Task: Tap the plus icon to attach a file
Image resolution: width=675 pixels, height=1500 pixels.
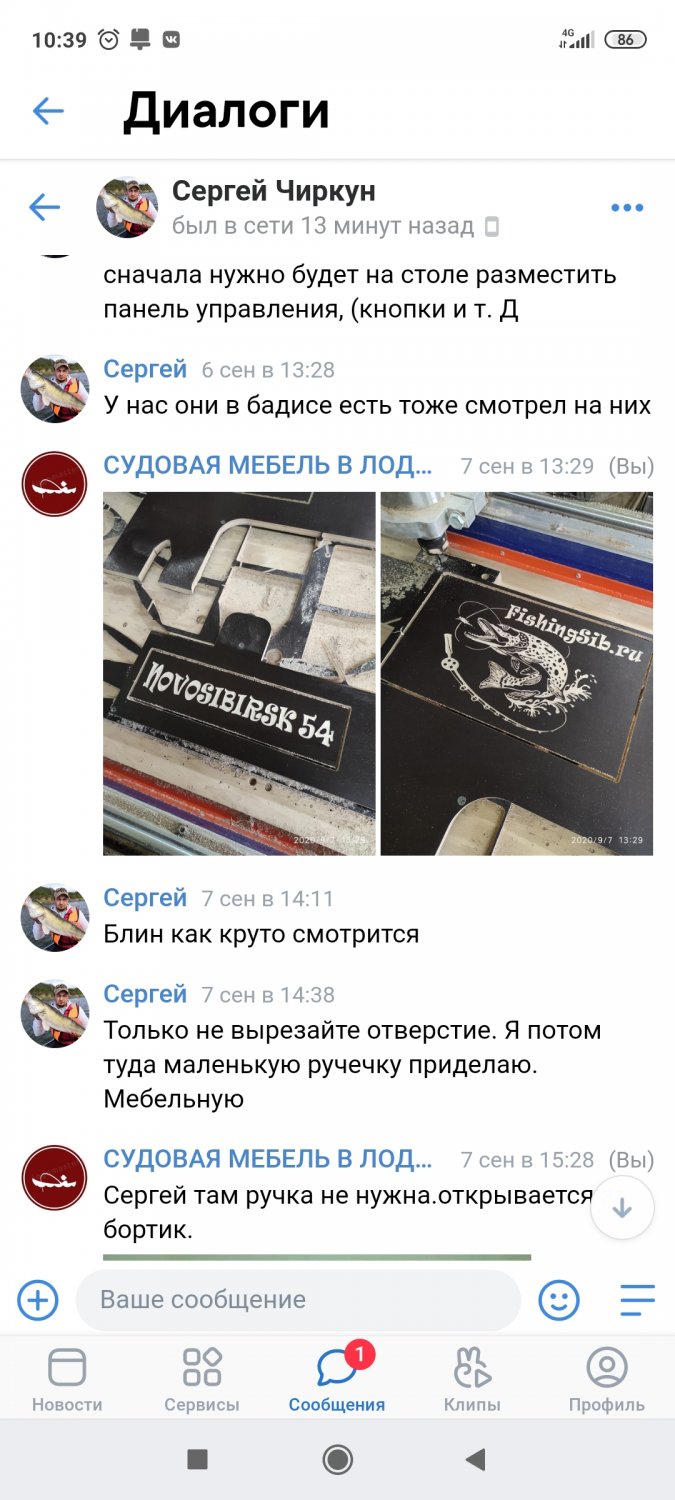Action: 38,1300
